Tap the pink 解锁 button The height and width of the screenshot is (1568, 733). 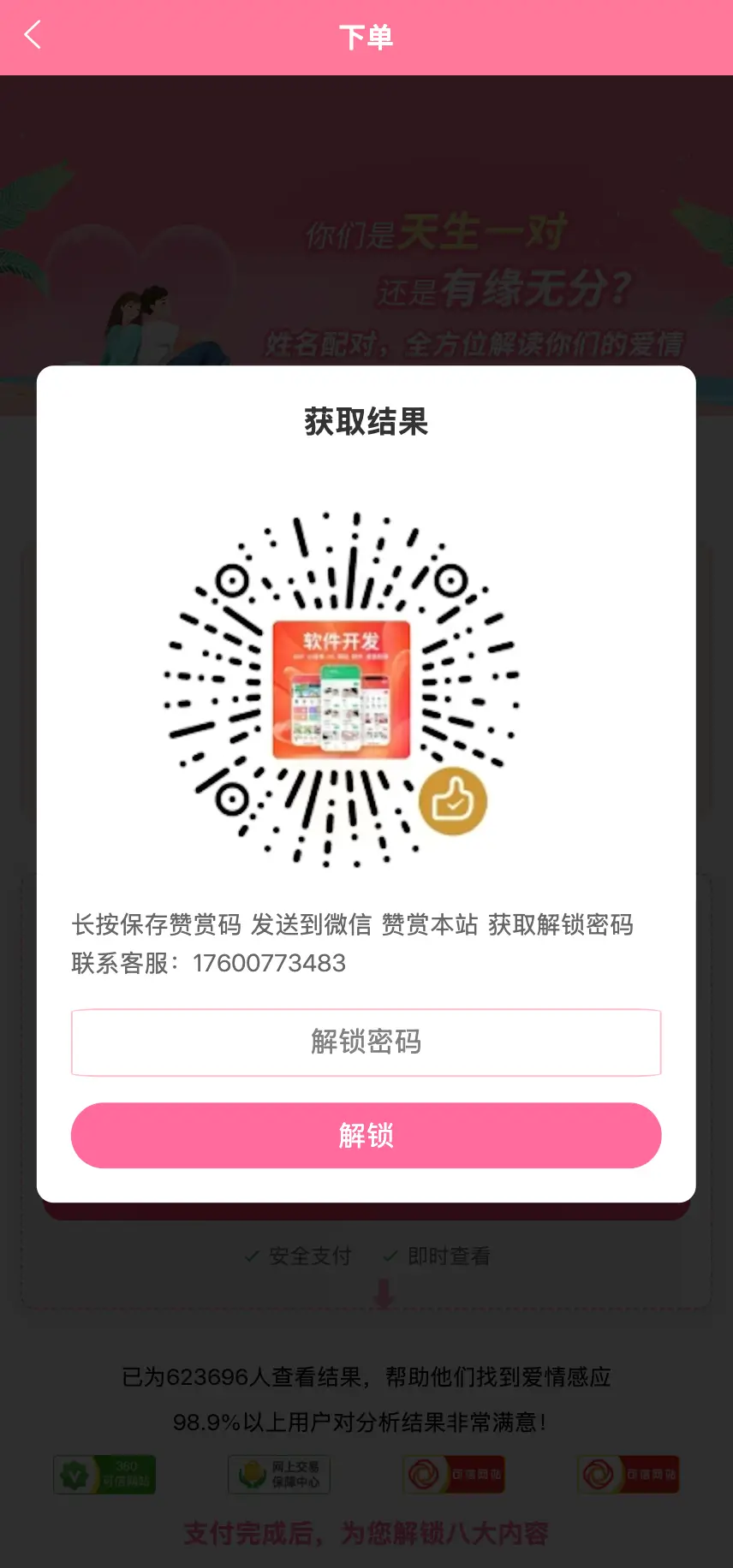pyautogui.click(x=366, y=1135)
